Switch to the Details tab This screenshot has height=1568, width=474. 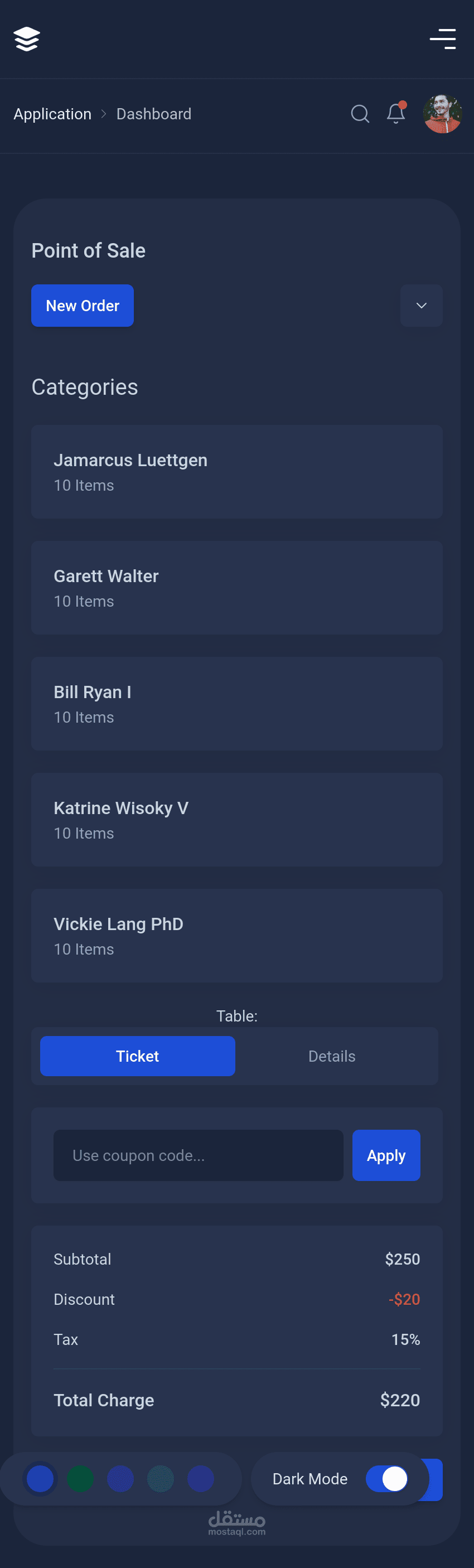tap(332, 1056)
